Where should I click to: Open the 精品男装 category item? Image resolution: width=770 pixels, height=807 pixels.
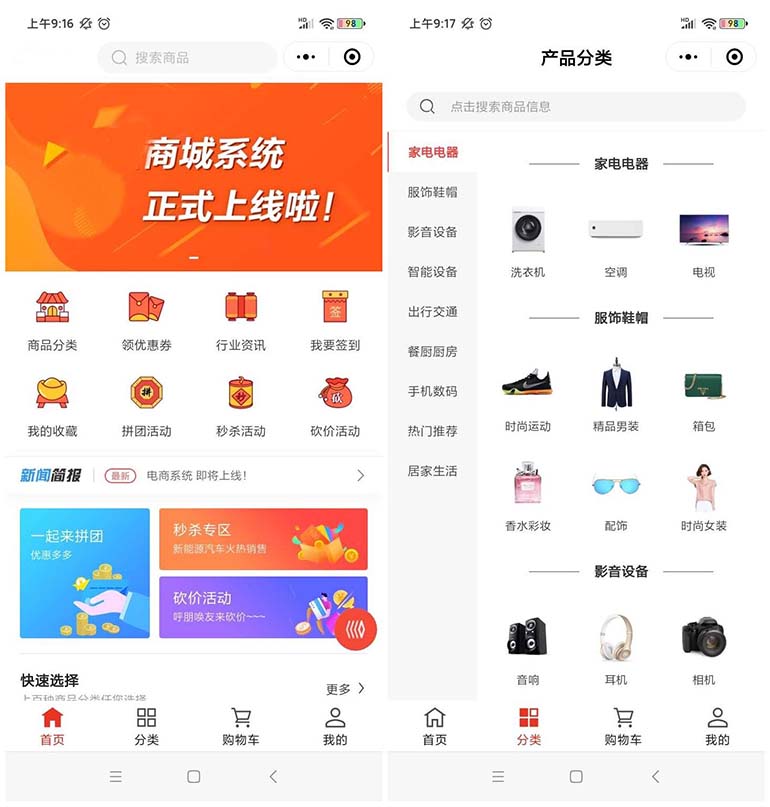coord(616,395)
